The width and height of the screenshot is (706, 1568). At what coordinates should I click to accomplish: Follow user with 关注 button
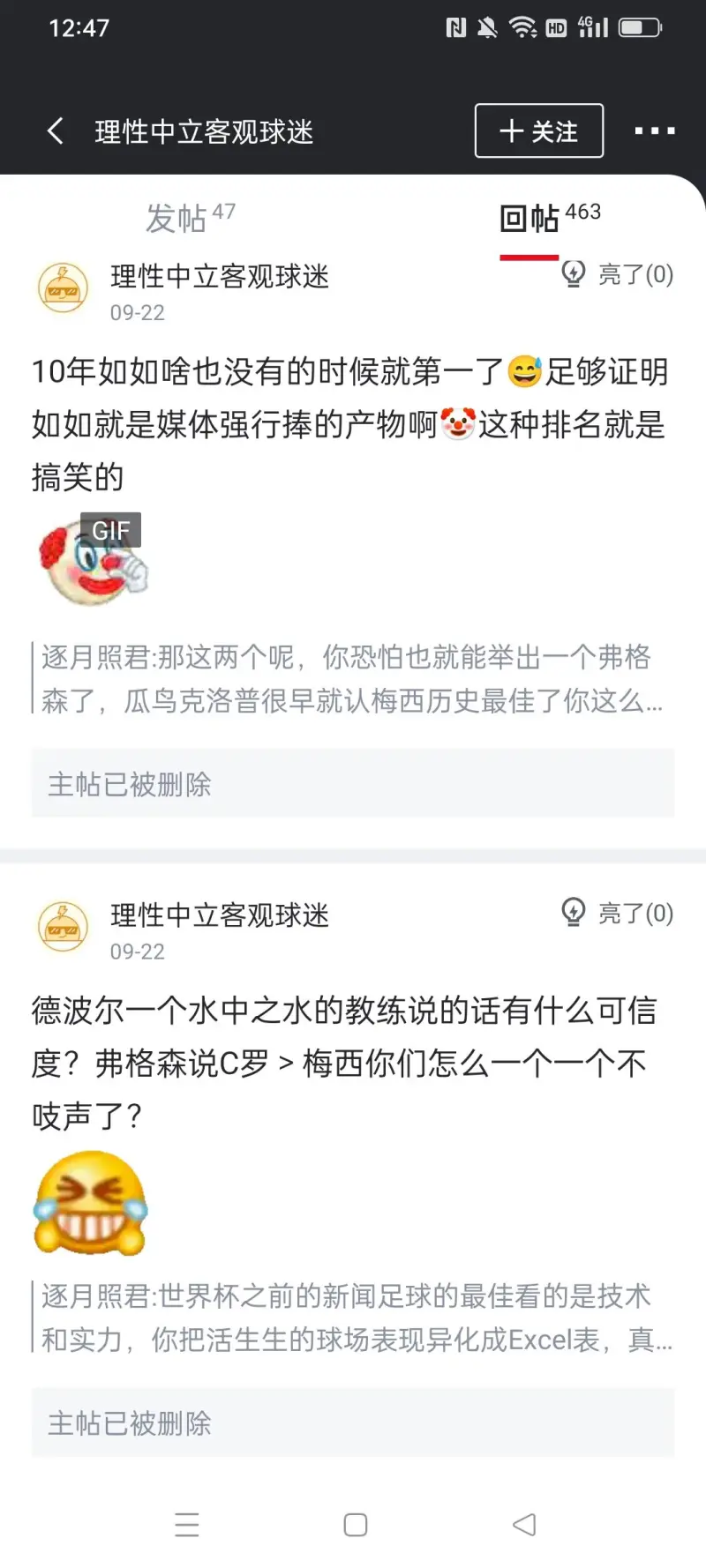point(538,131)
